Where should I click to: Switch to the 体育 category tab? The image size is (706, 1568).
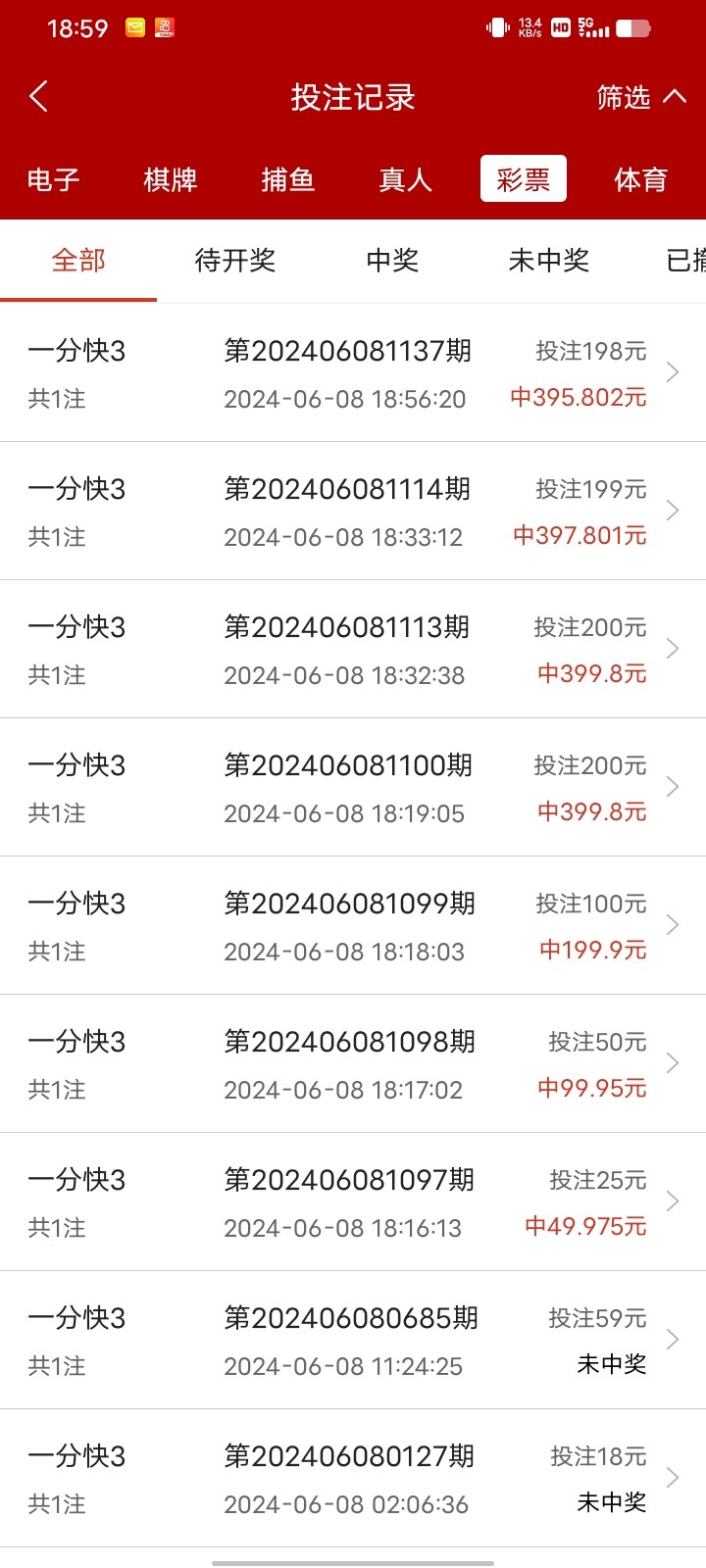[641, 179]
